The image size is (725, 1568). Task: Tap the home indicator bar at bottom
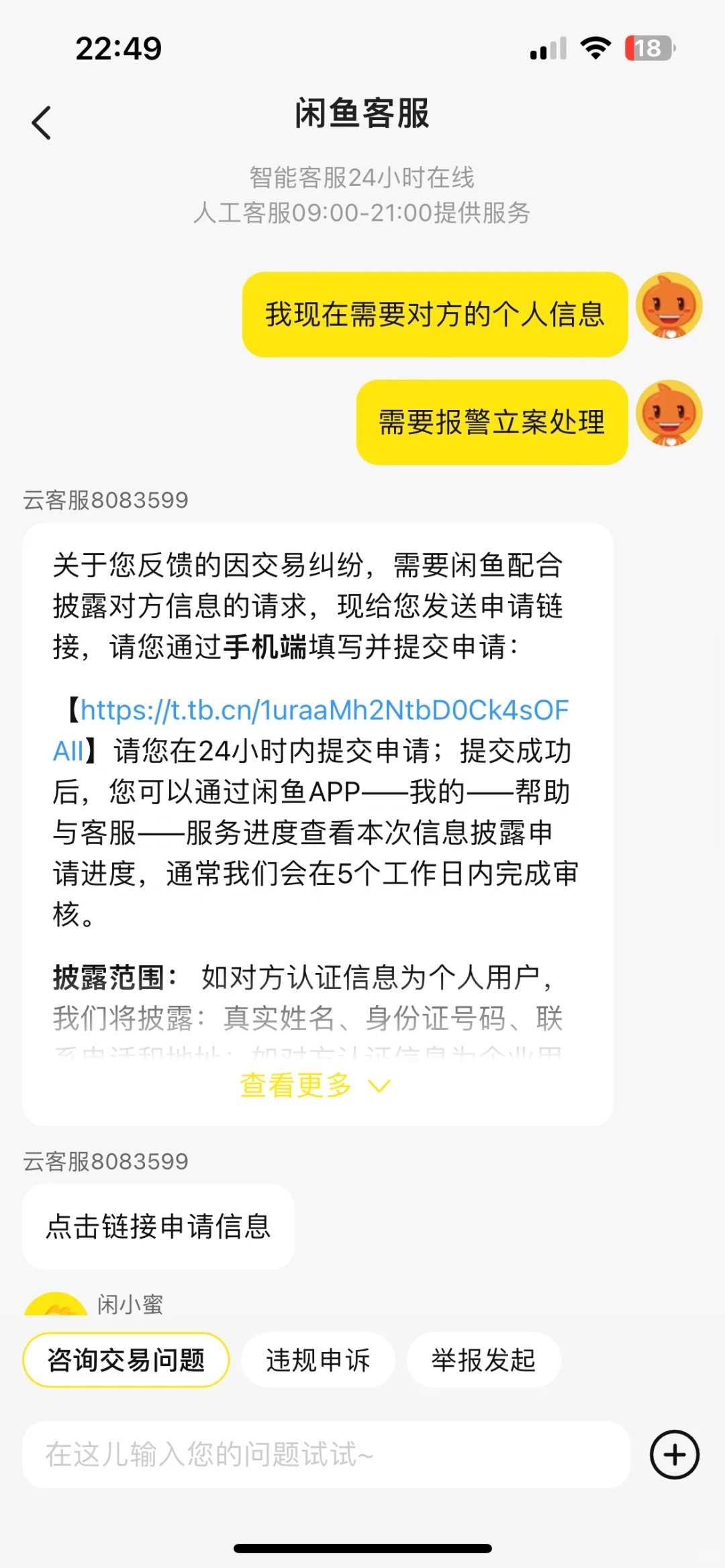click(362, 1550)
